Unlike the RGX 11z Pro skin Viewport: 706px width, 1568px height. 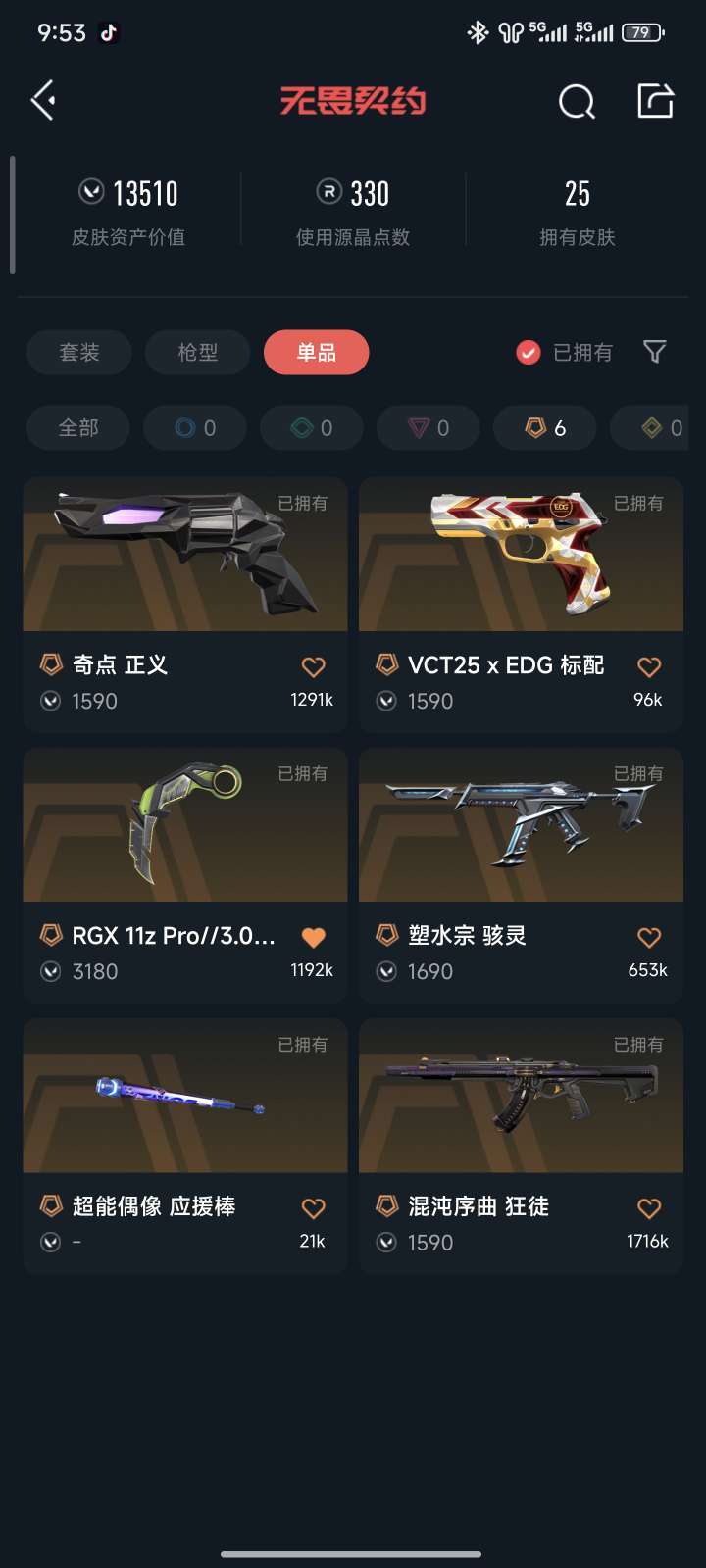313,937
